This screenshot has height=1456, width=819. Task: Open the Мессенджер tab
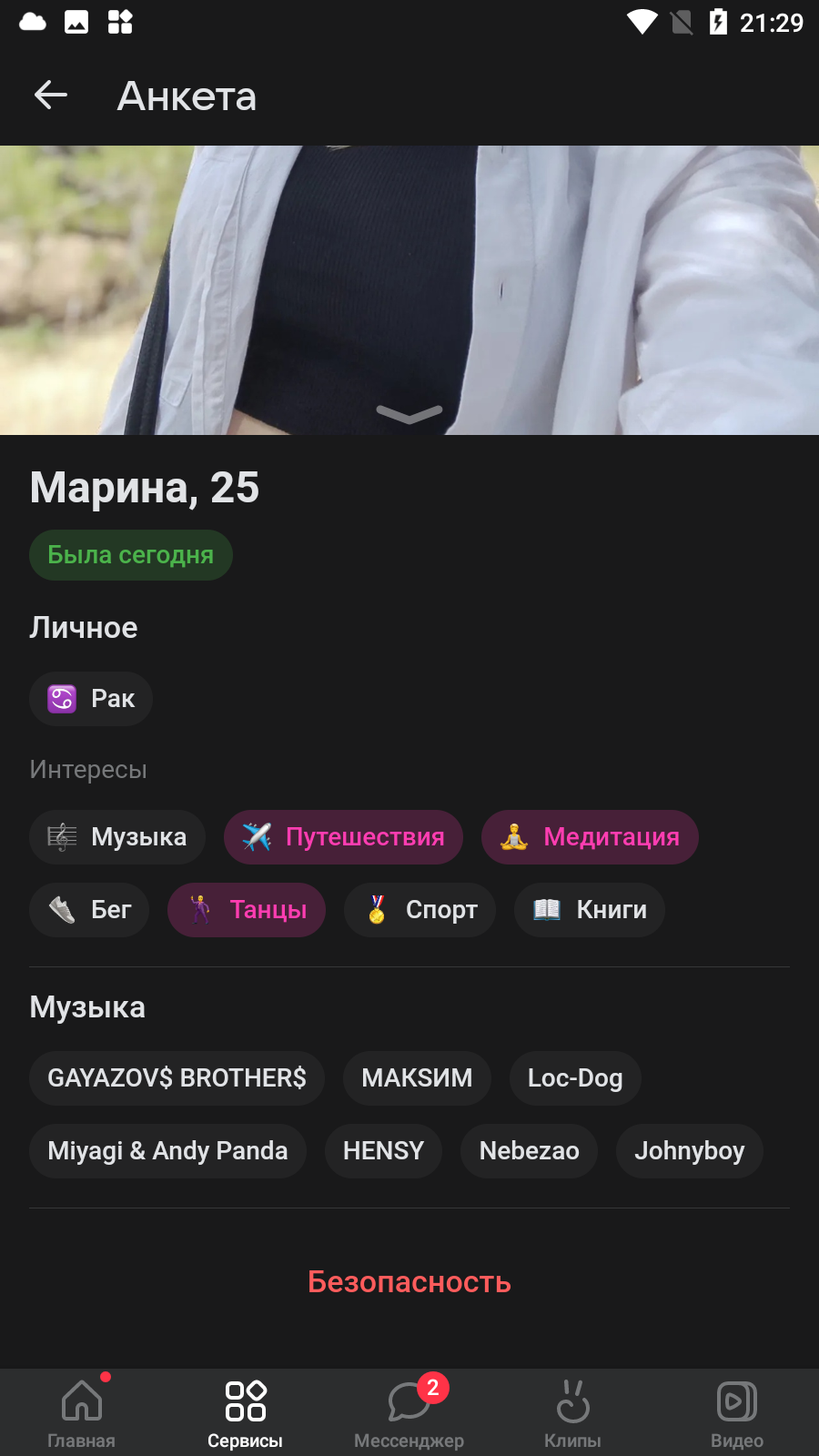click(409, 1412)
